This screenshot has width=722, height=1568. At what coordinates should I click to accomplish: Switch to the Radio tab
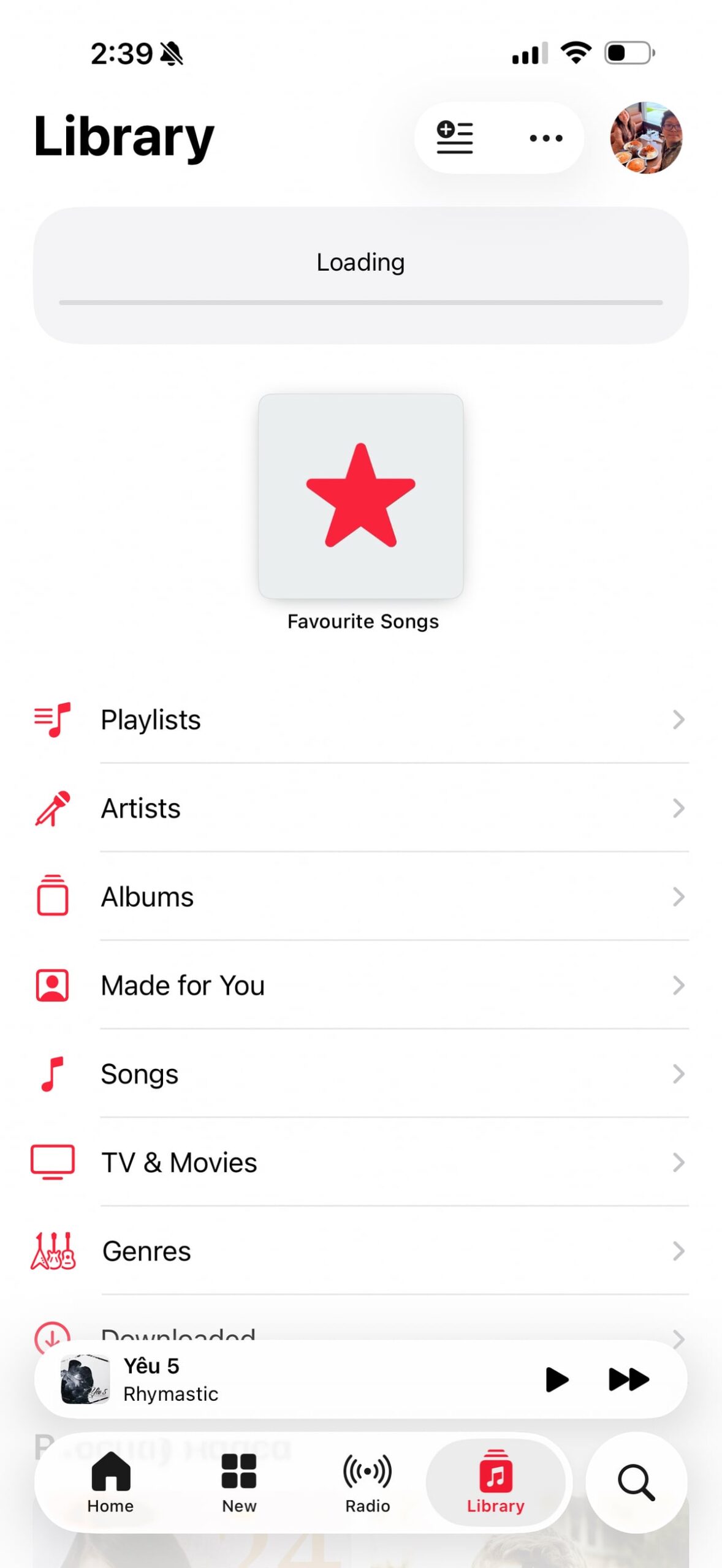point(367,1482)
